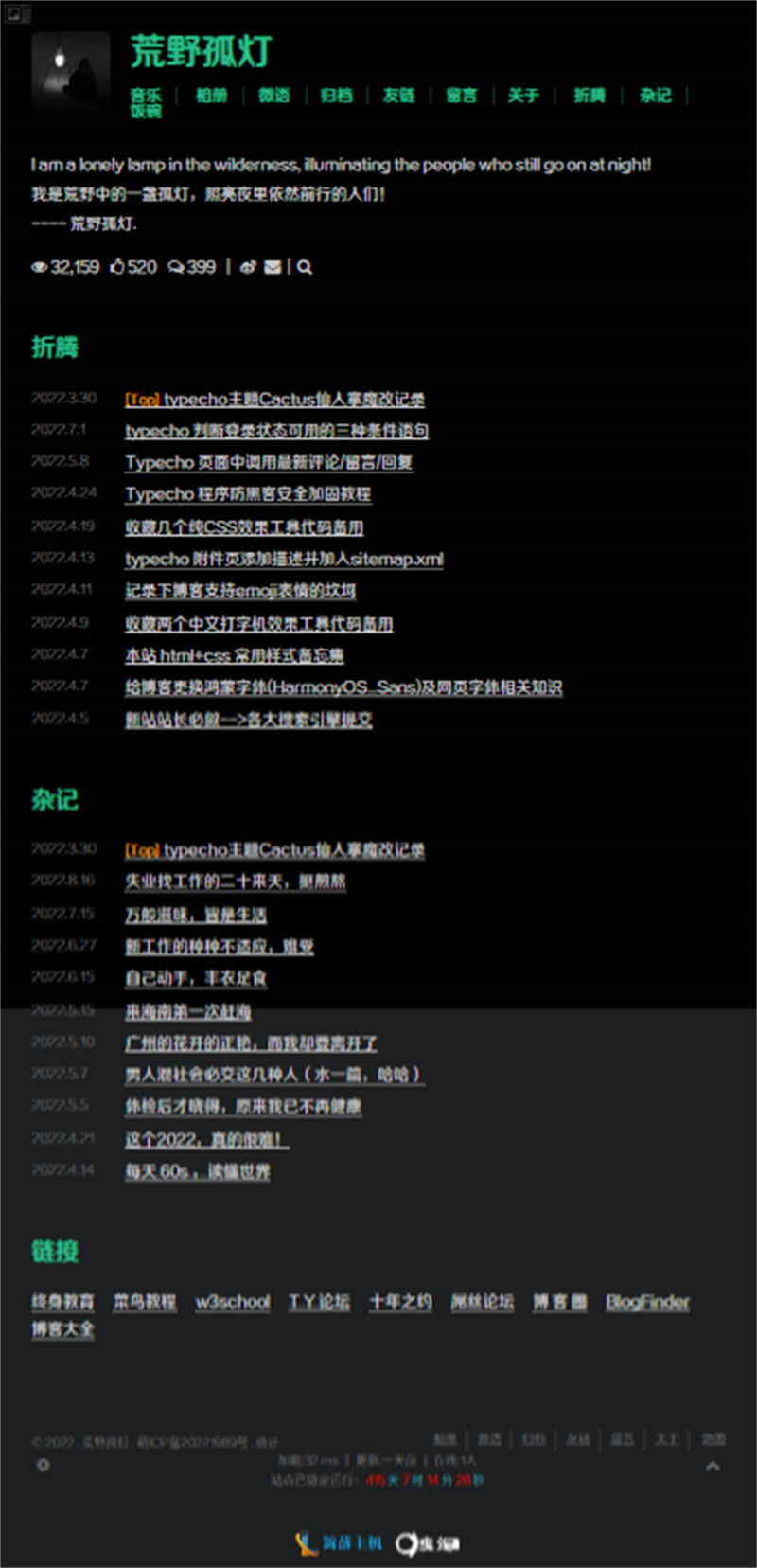The width and height of the screenshot is (757, 1568).
Task: Visit the BlogFinder link
Action: pos(647,1302)
